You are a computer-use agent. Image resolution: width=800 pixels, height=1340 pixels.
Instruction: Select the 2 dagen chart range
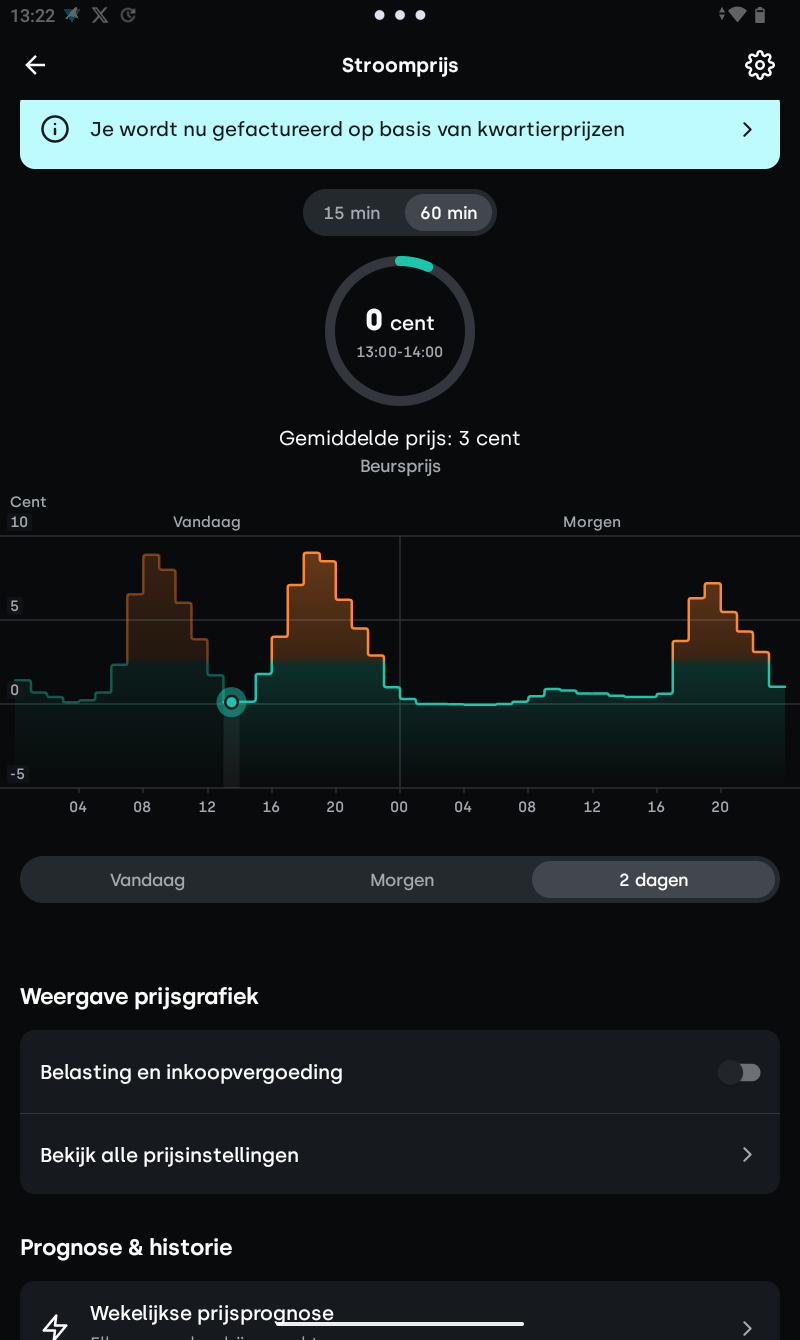pos(653,880)
